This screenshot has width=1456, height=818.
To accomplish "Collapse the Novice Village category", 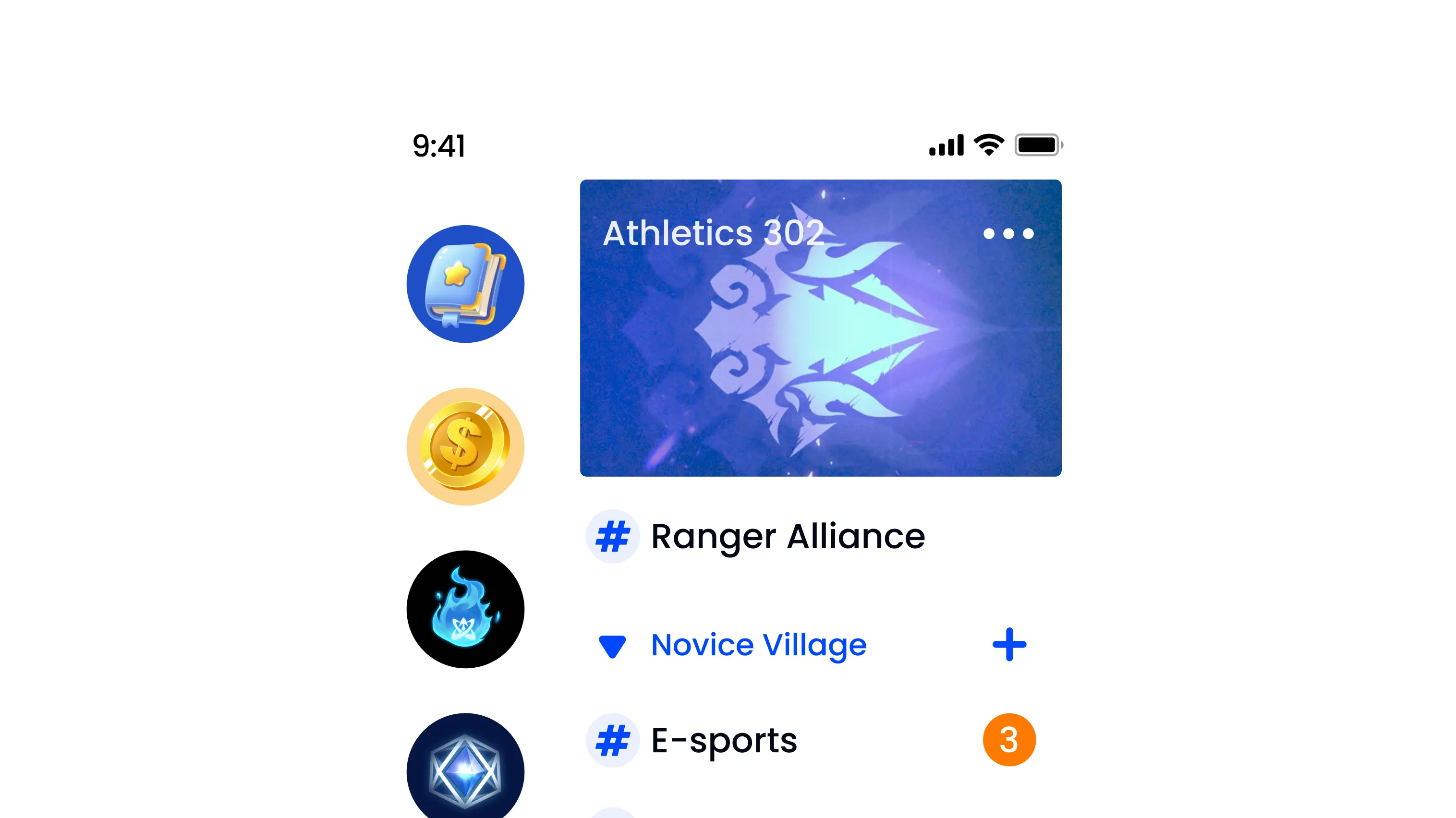I will pyautogui.click(x=612, y=646).
